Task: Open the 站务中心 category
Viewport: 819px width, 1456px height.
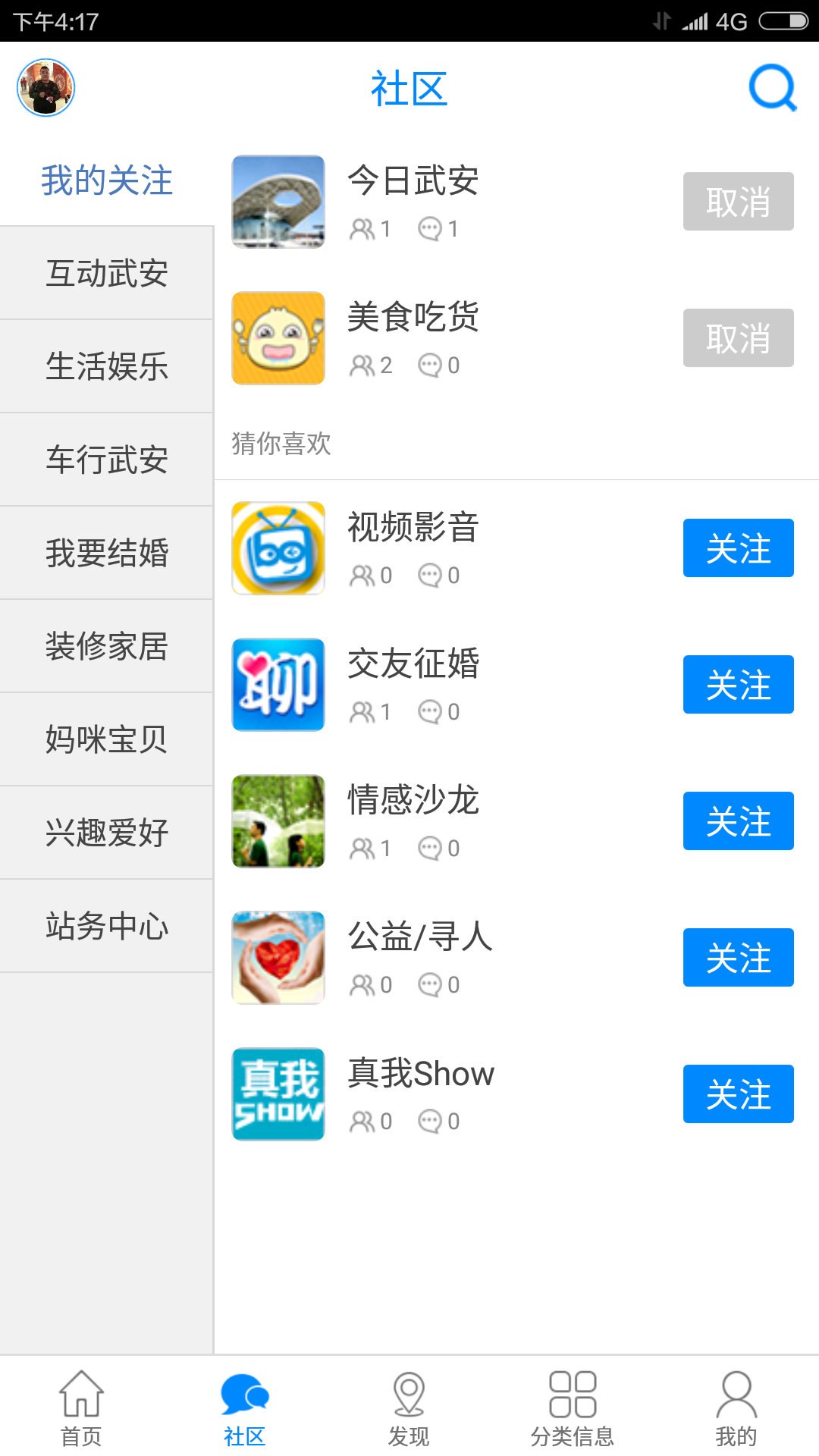Action: coord(107,926)
